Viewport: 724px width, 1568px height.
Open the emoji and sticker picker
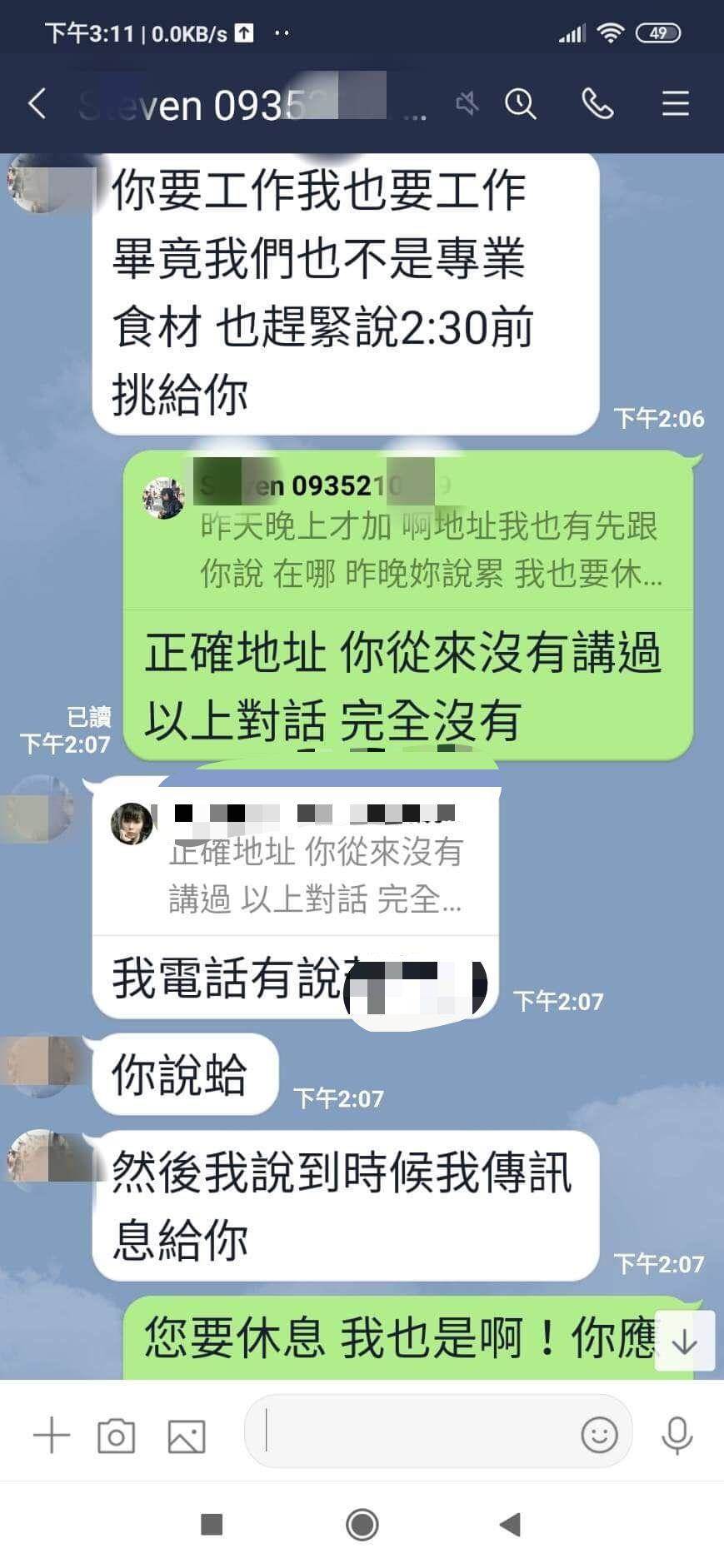point(598,1435)
